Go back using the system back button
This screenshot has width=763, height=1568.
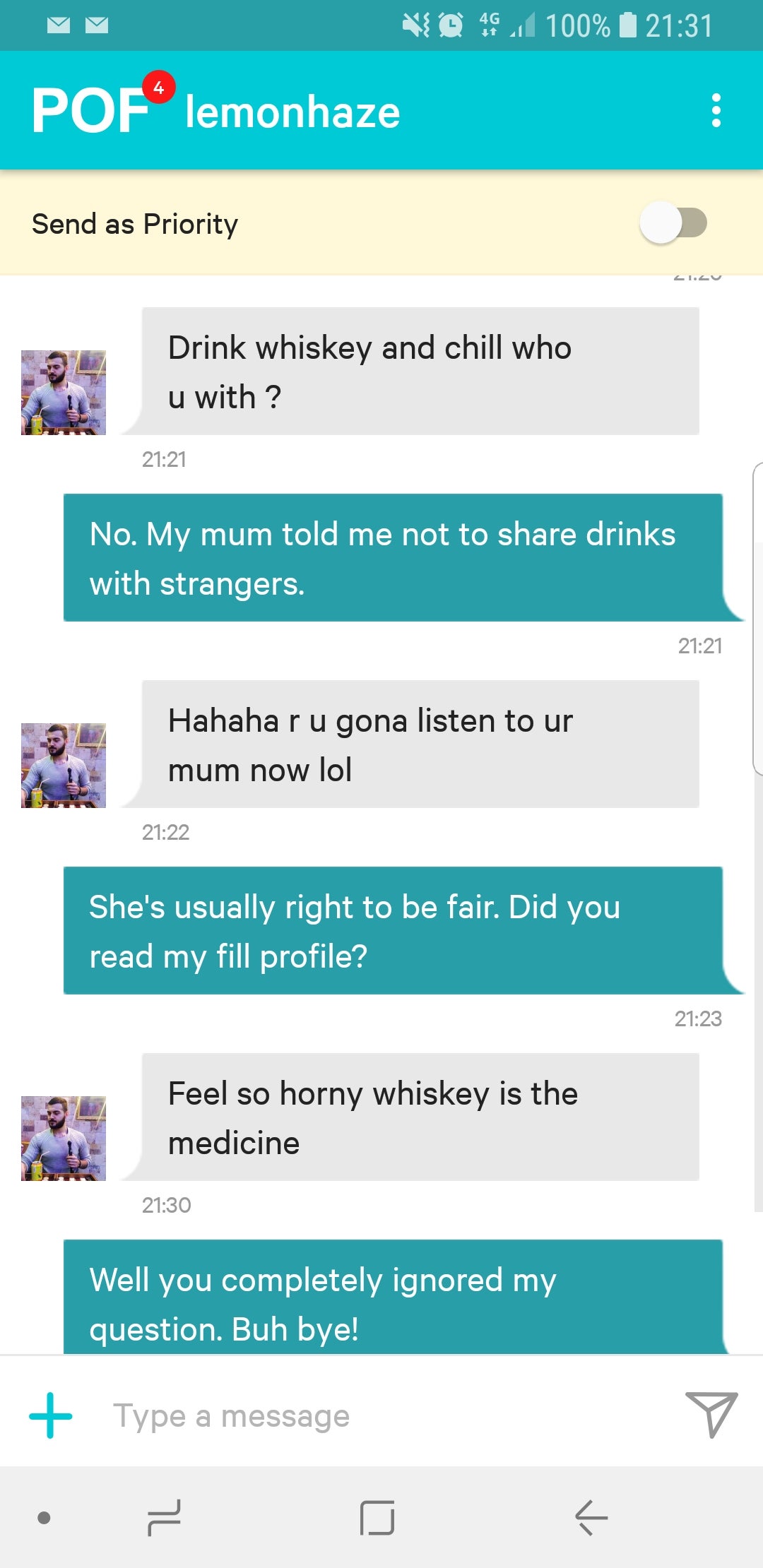(x=591, y=1517)
